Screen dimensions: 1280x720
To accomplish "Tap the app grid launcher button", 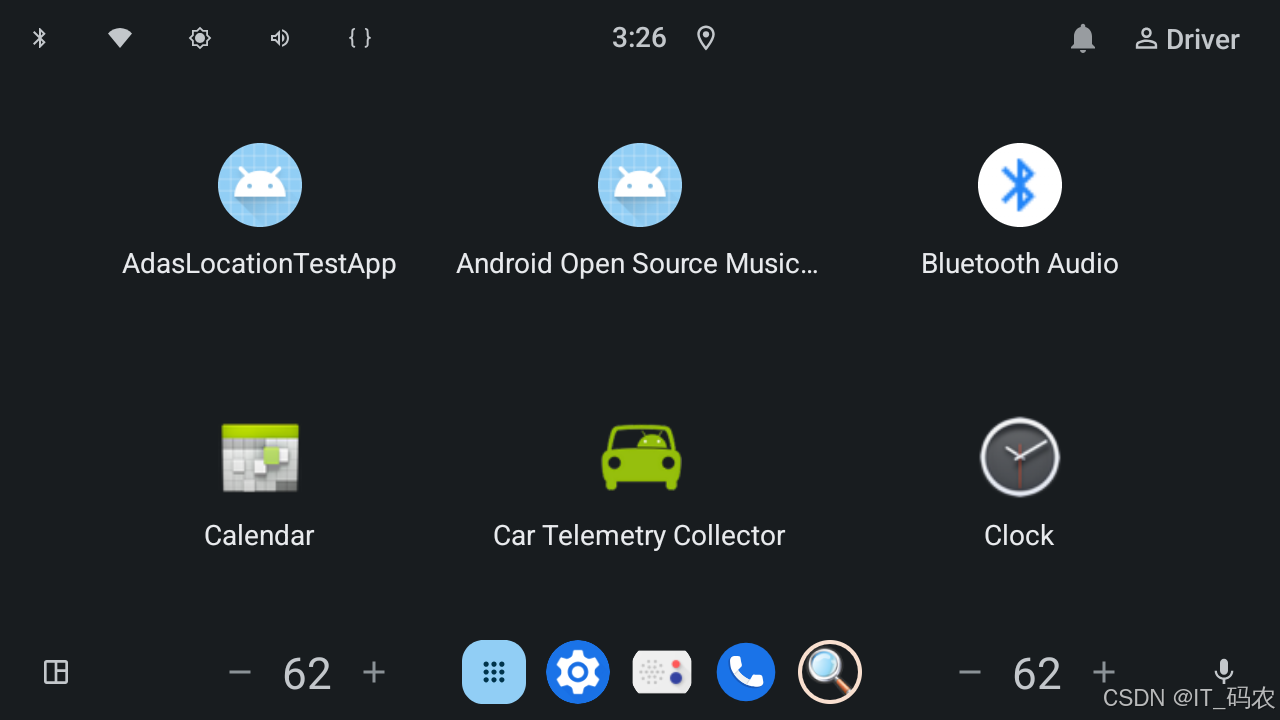I will pos(494,672).
